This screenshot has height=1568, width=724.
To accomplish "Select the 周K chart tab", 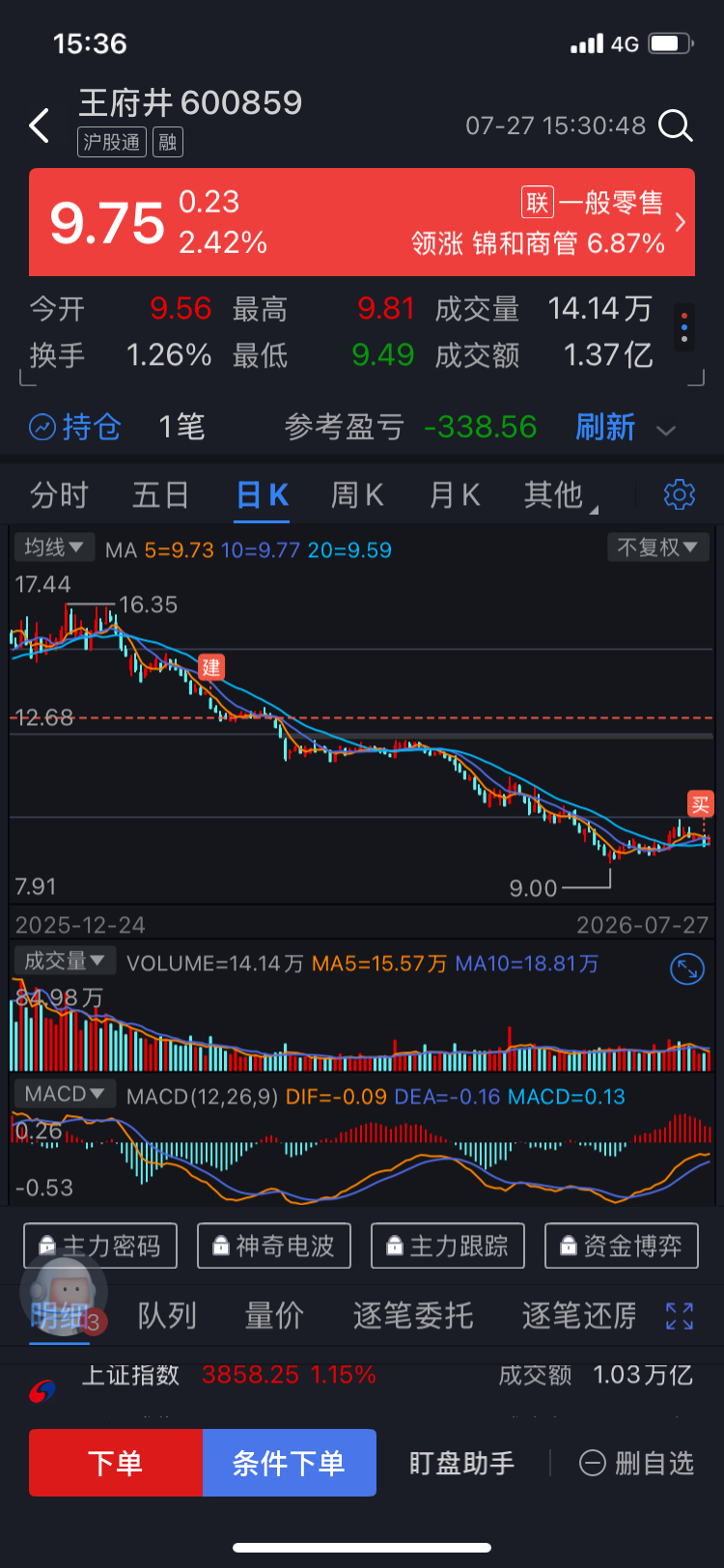I will 357,495.
